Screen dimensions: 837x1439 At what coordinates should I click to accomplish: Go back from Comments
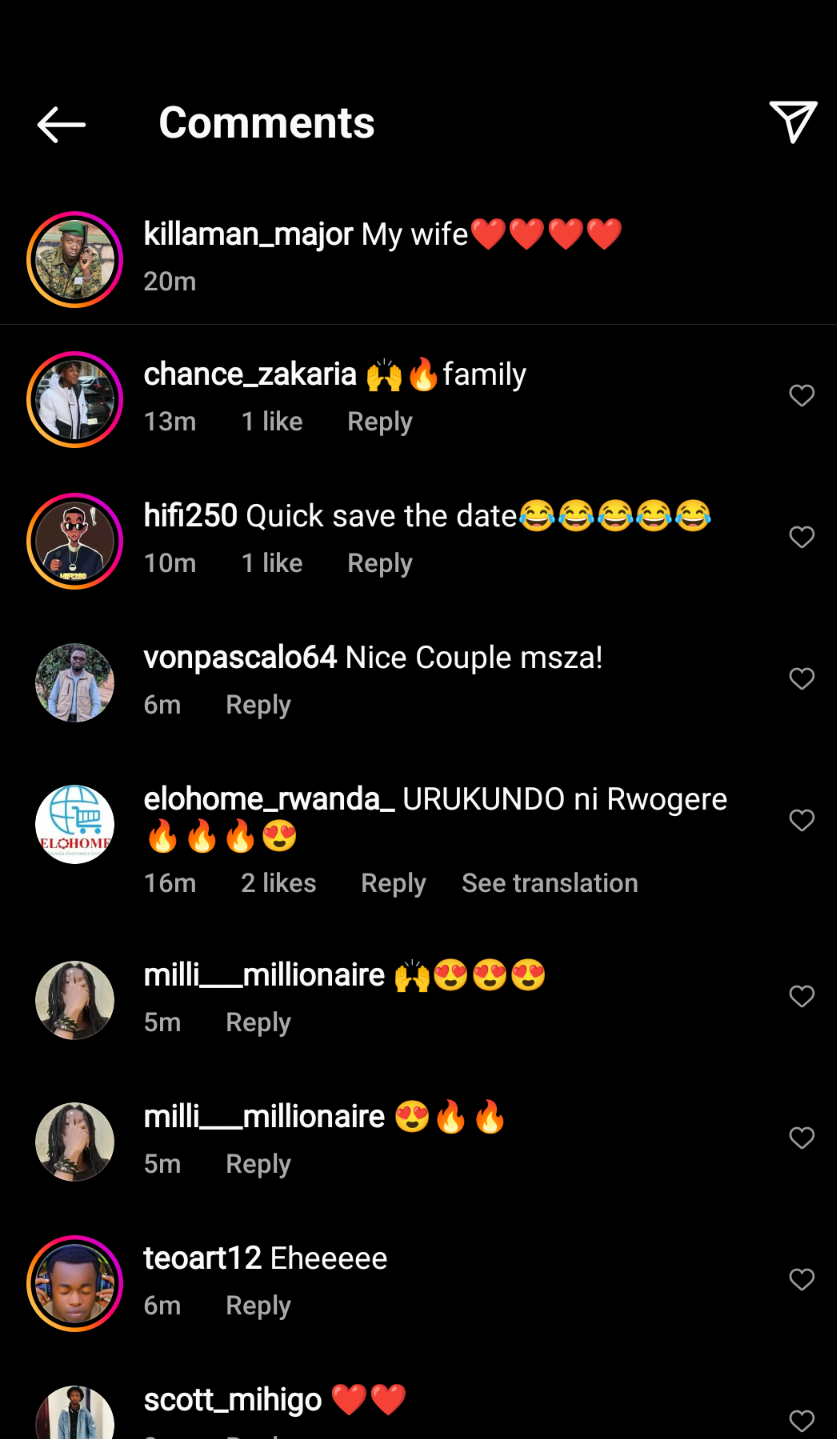tap(61, 124)
